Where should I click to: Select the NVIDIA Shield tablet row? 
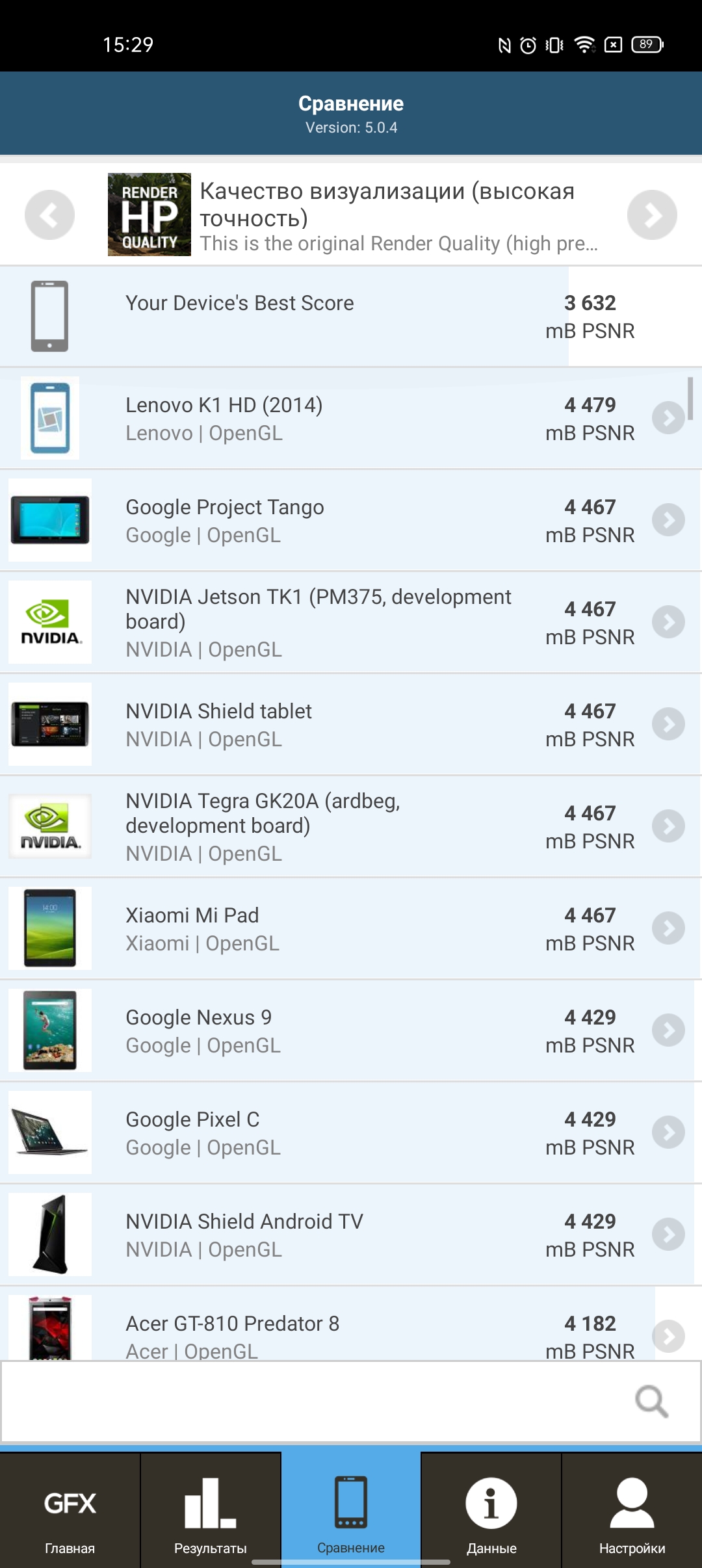pyautogui.click(x=351, y=724)
